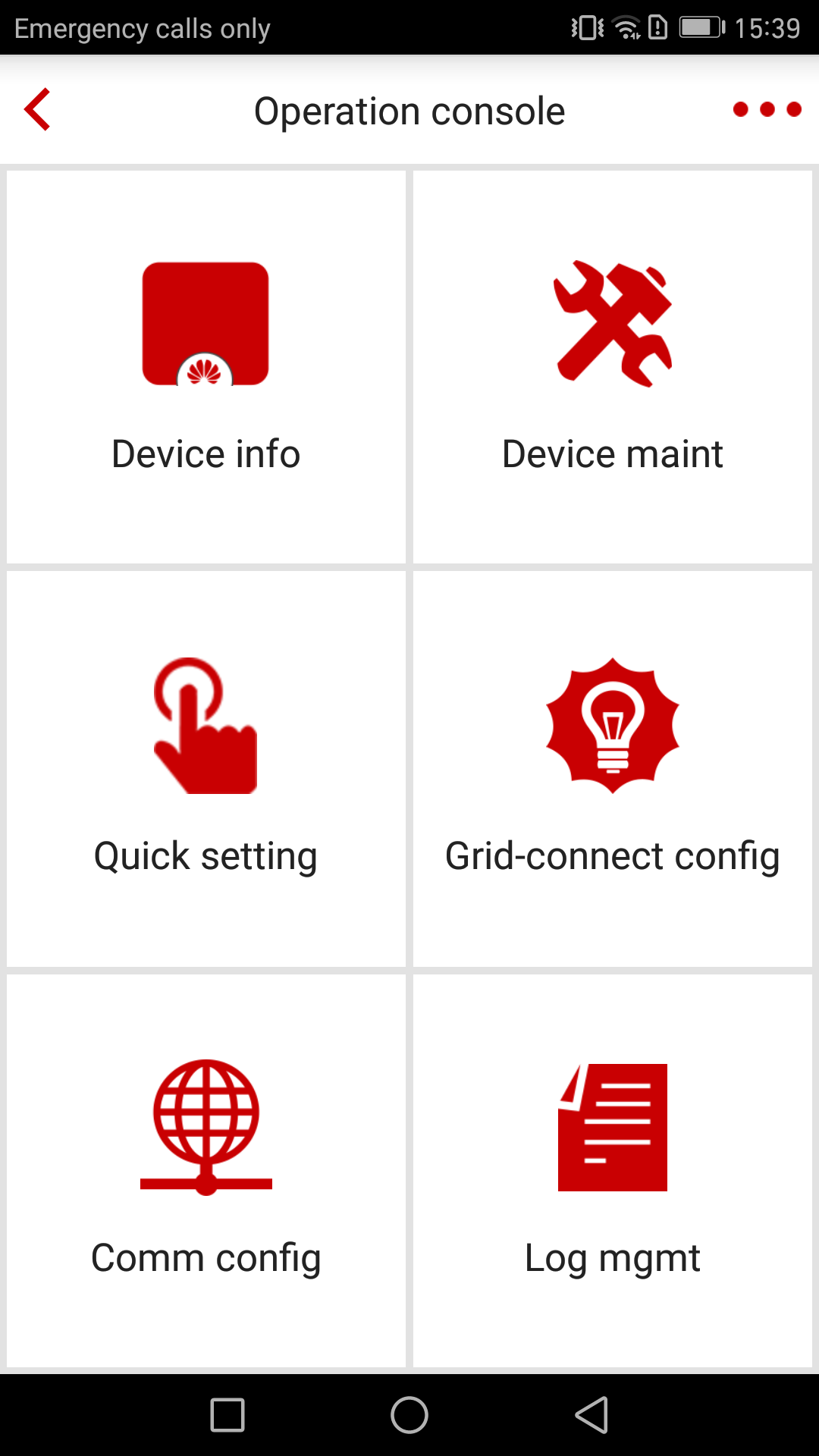
Task: View Log mgmt
Action: [x=613, y=1171]
